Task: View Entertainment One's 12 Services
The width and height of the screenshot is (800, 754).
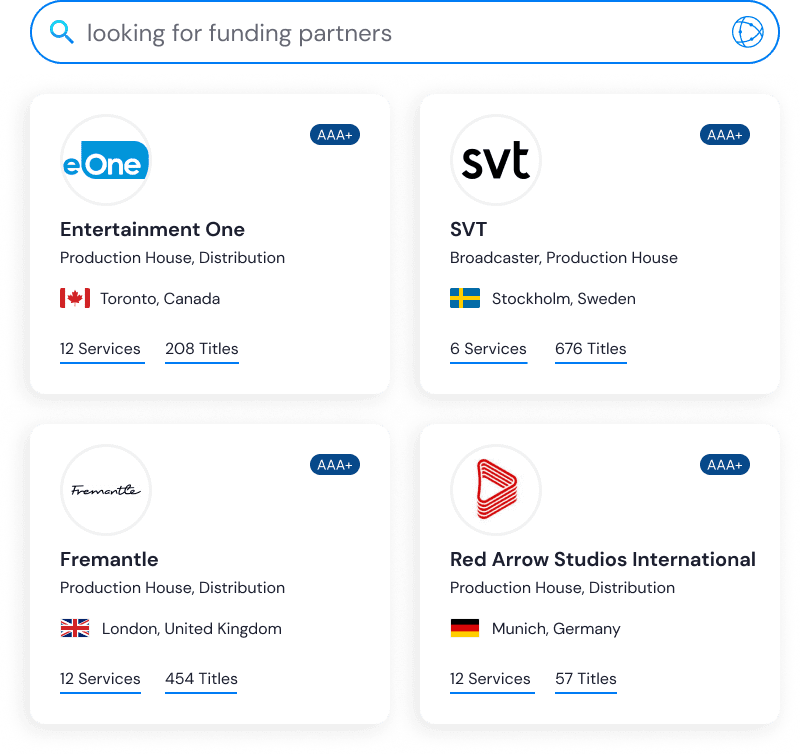Action: point(100,349)
